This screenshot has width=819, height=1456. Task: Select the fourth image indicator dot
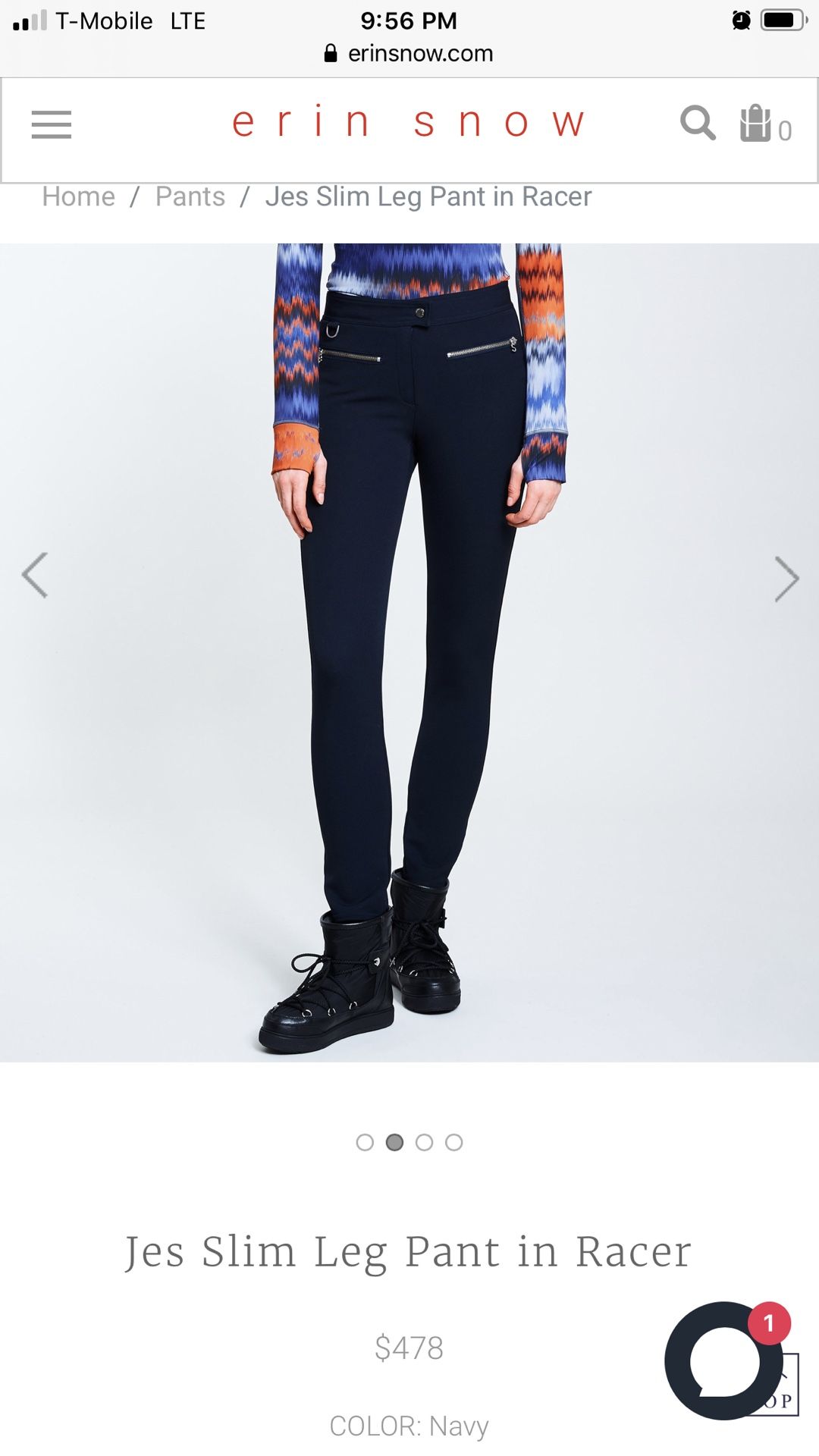pyautogui.click(x=454, y=1142)
